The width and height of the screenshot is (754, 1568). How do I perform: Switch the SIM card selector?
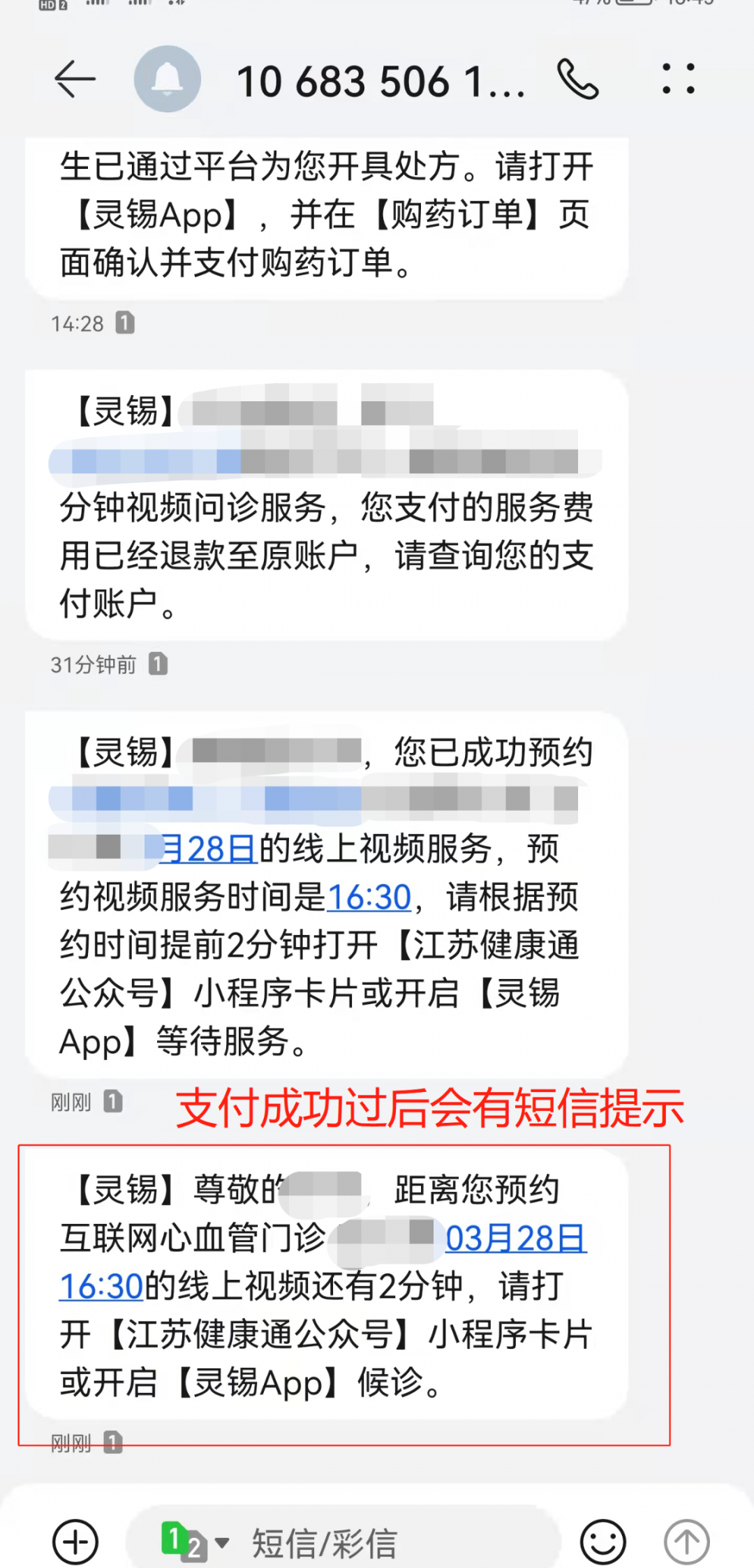(x=193, y=1541)
